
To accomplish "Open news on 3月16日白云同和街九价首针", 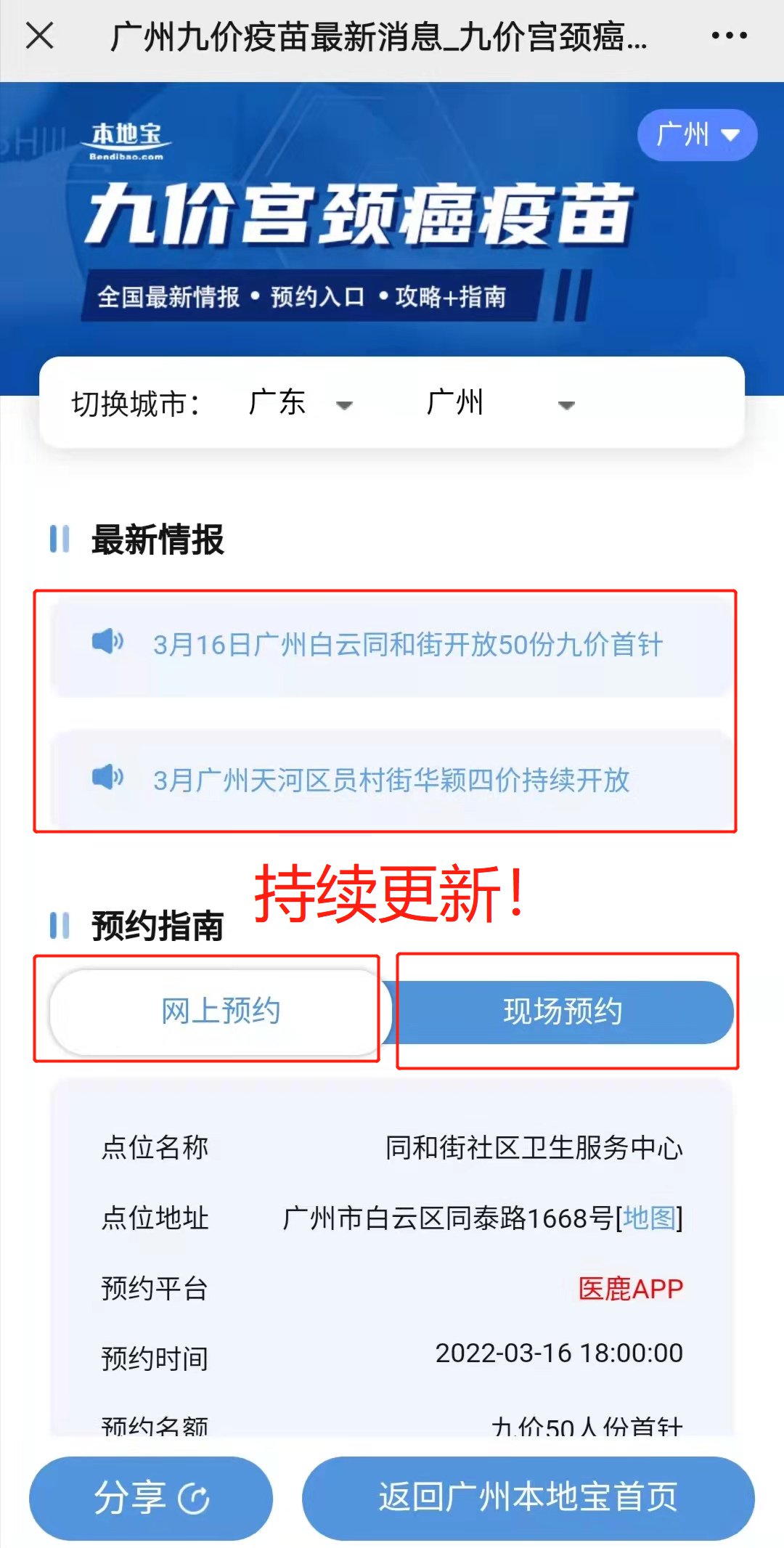I will [407, 645].
